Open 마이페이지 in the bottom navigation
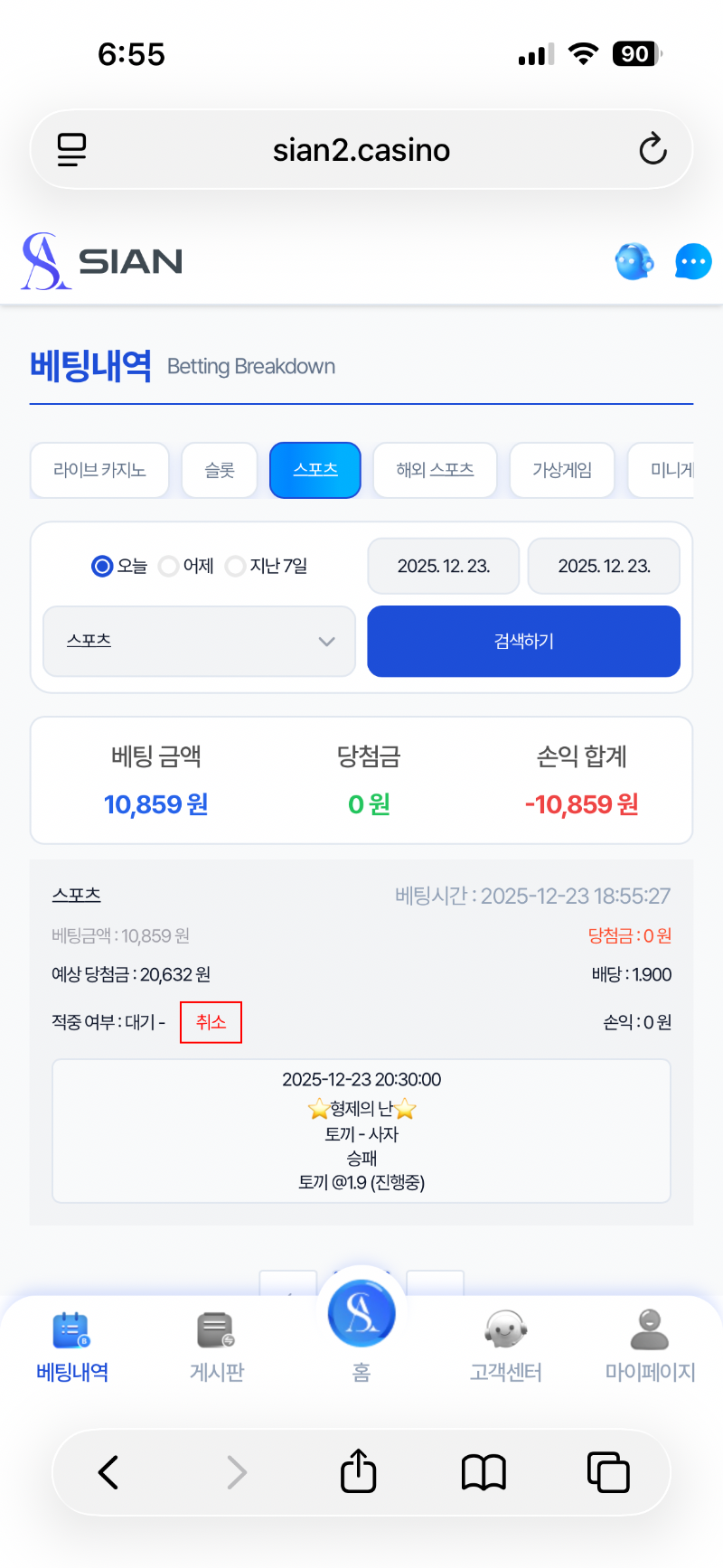The image size is (723, 1568). 650,1347
